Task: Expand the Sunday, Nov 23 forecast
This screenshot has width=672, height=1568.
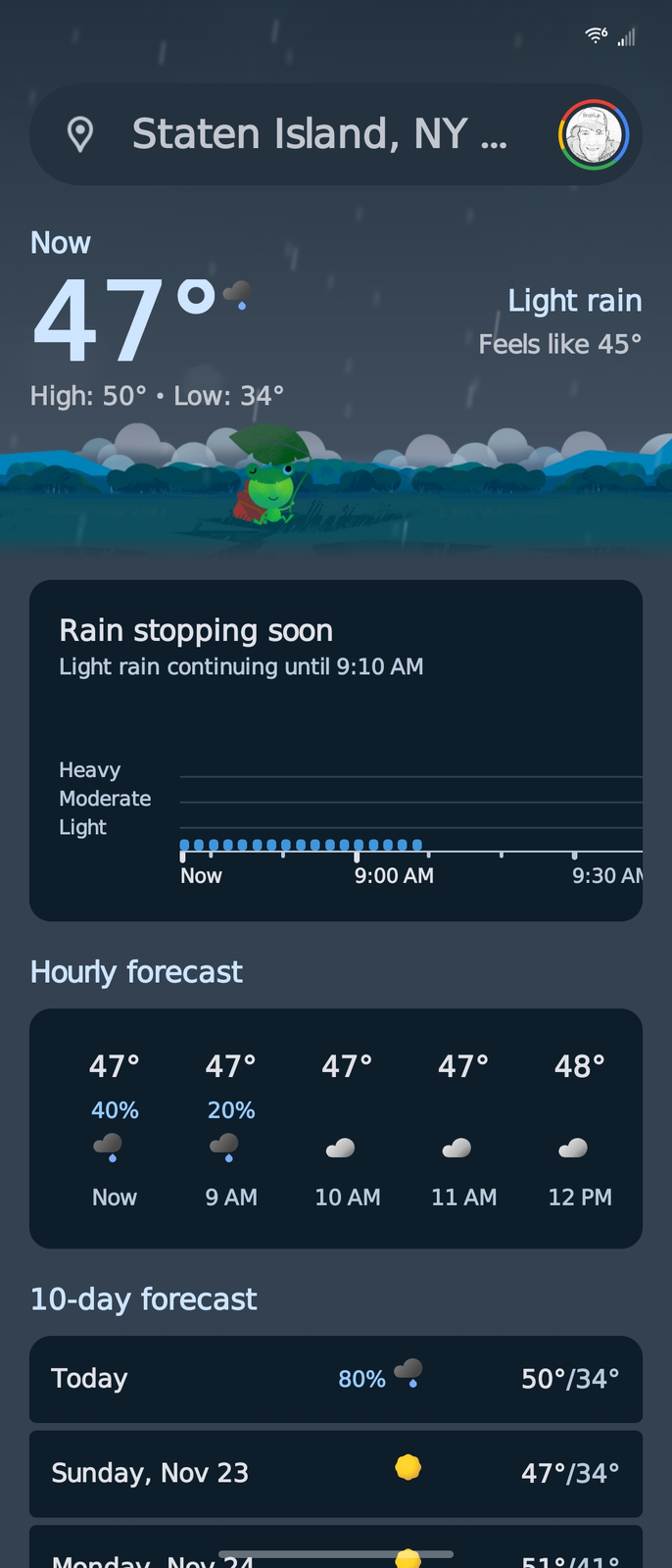Action: click(335, 1473)
